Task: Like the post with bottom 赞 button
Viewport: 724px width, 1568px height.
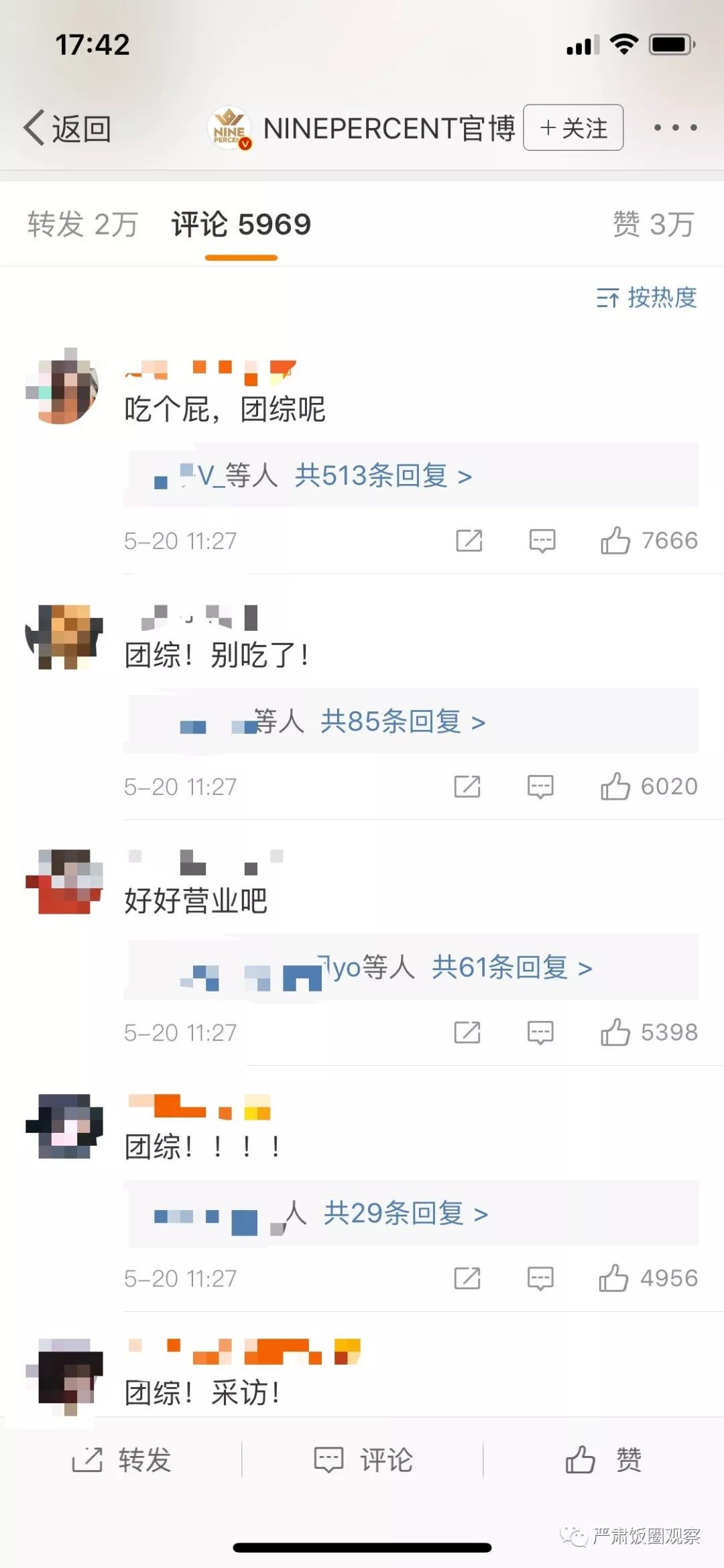Action: 603,1459
